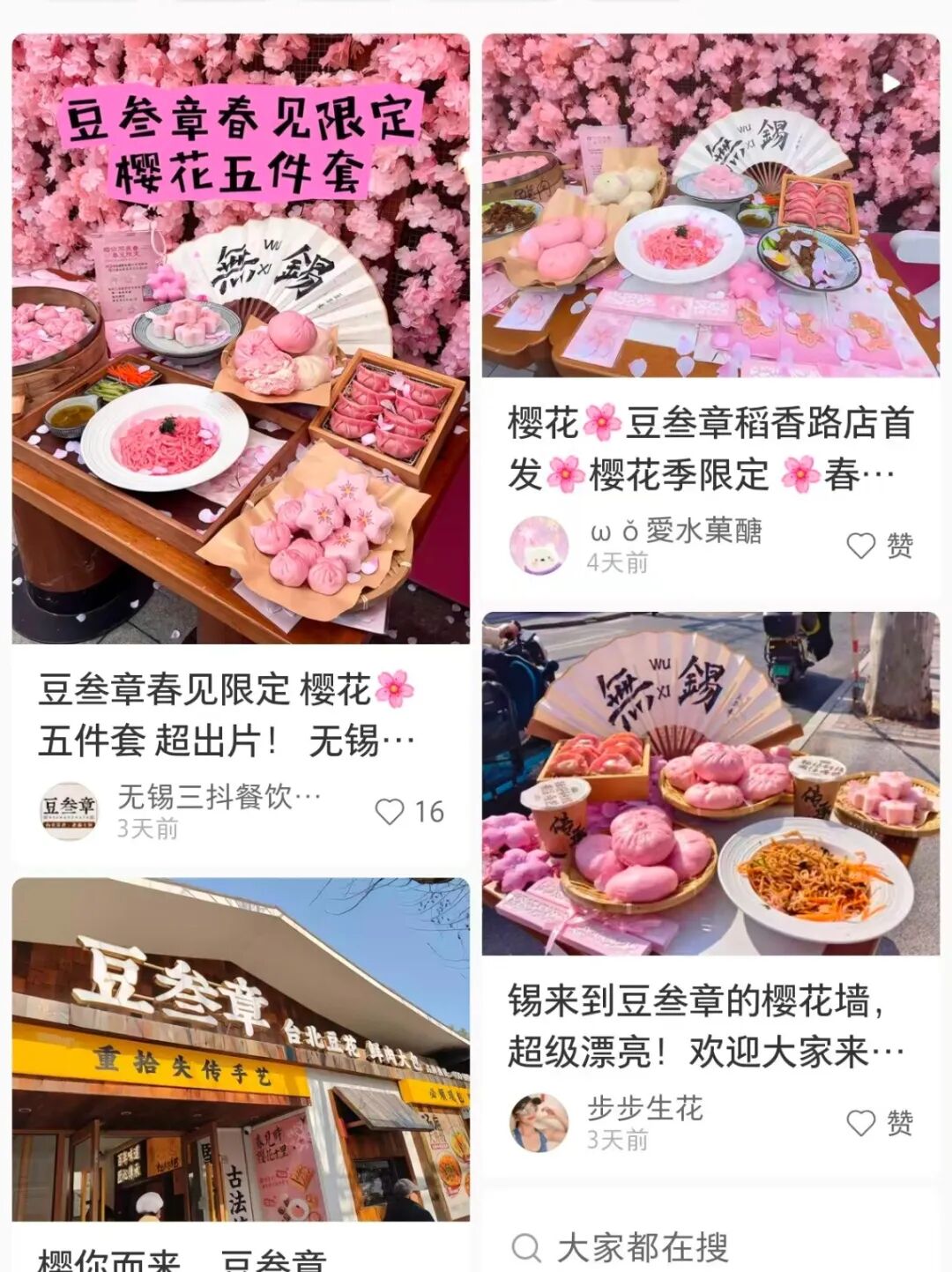
Task: Open the 锡来到豆叁章的樱花墙 post
Action: point(710,784)
